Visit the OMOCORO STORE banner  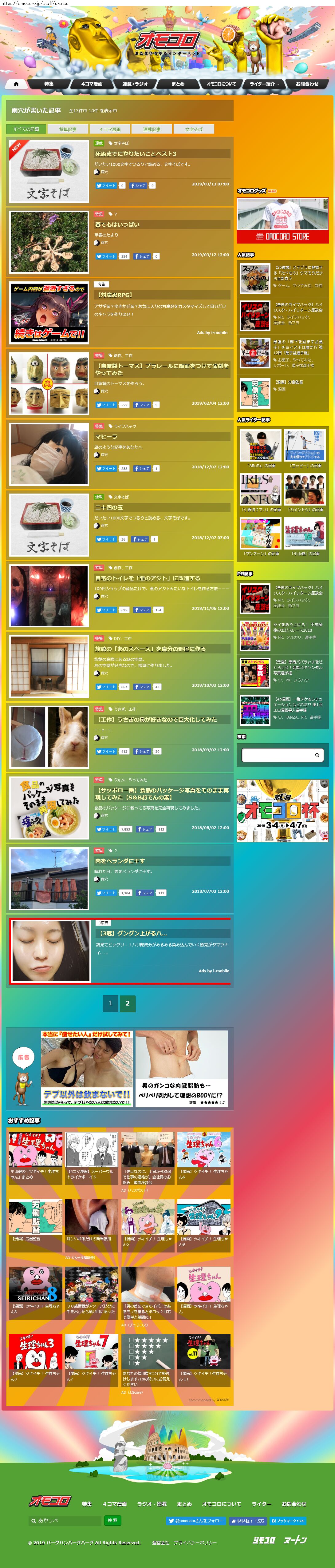pyautogui.click(x=282, y=220)
